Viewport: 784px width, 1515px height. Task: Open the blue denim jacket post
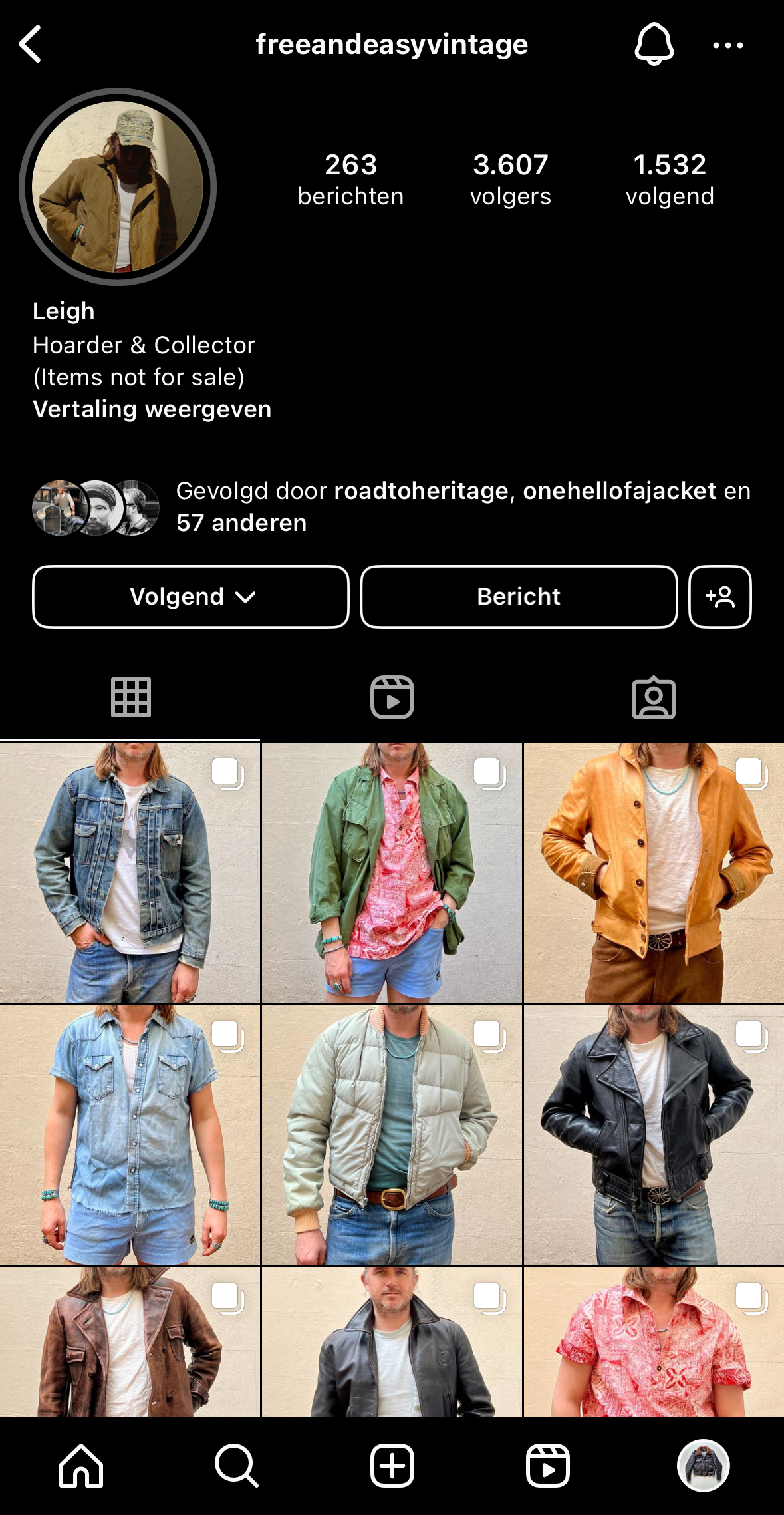point(130,872)
